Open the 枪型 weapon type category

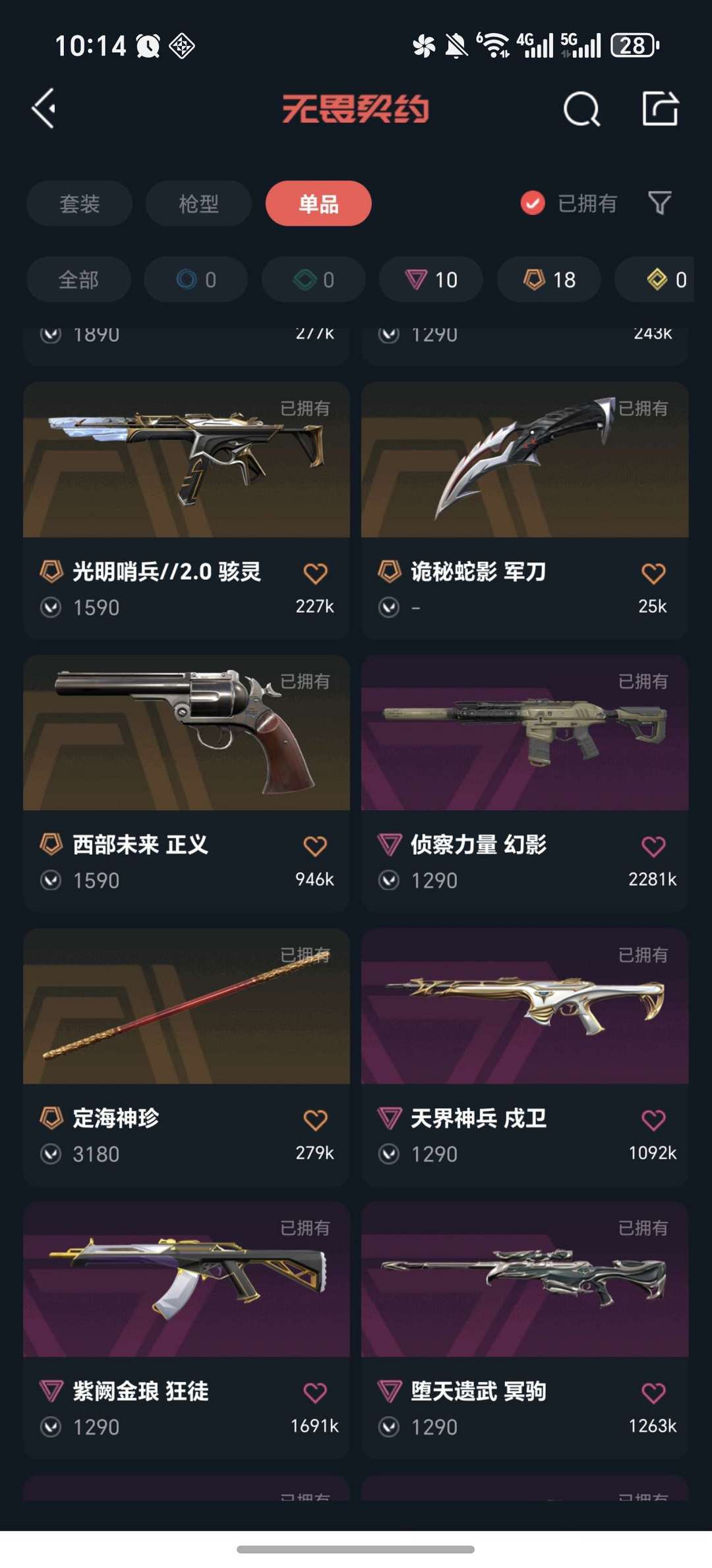click(198, 203)
